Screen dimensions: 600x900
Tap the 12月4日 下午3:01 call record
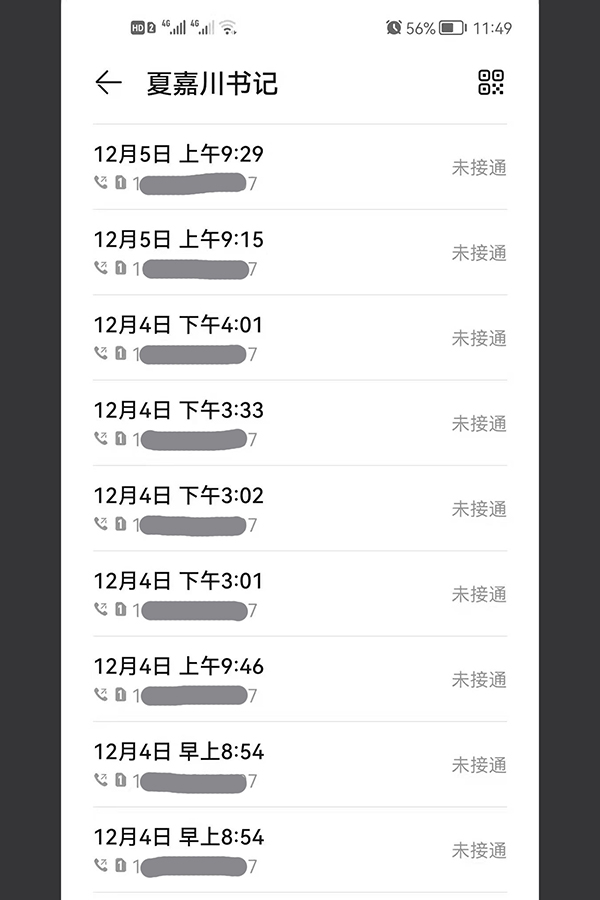point(299,594)
